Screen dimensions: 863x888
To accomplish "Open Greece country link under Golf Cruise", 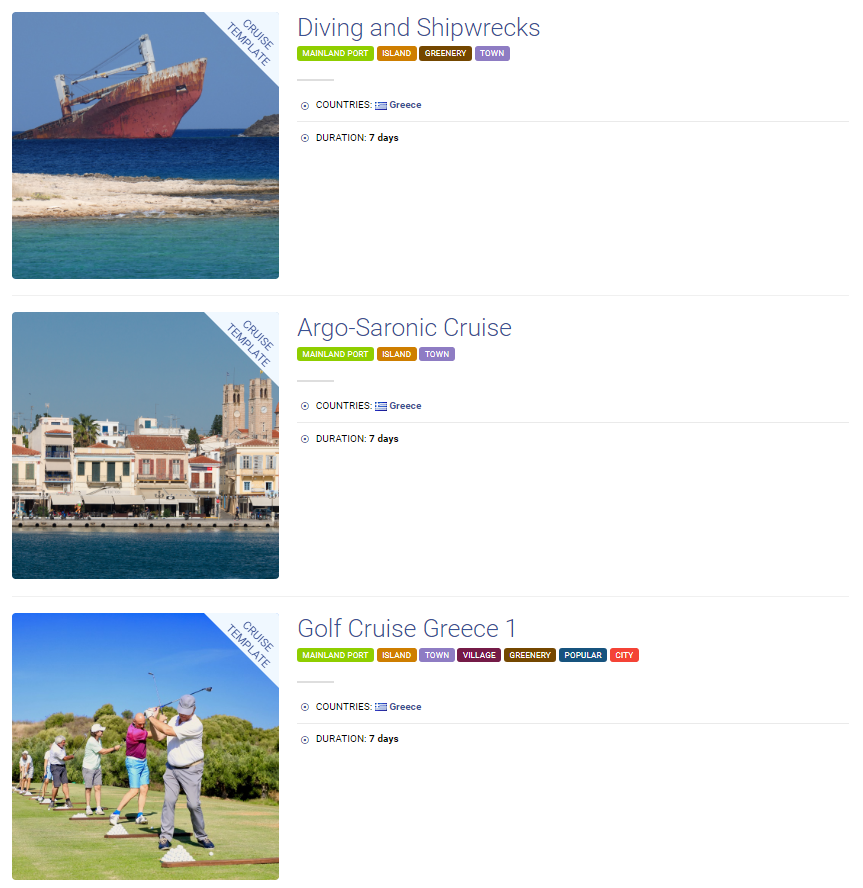I will [x=404, y=707].
